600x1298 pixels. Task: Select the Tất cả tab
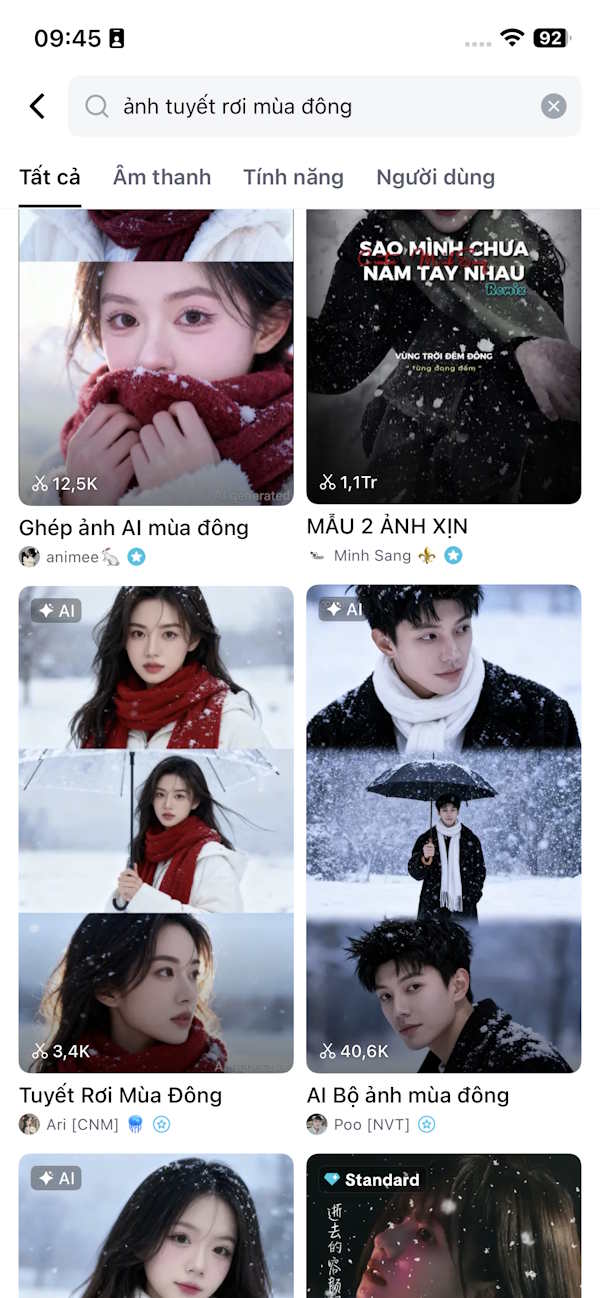(x=50, y=177)
